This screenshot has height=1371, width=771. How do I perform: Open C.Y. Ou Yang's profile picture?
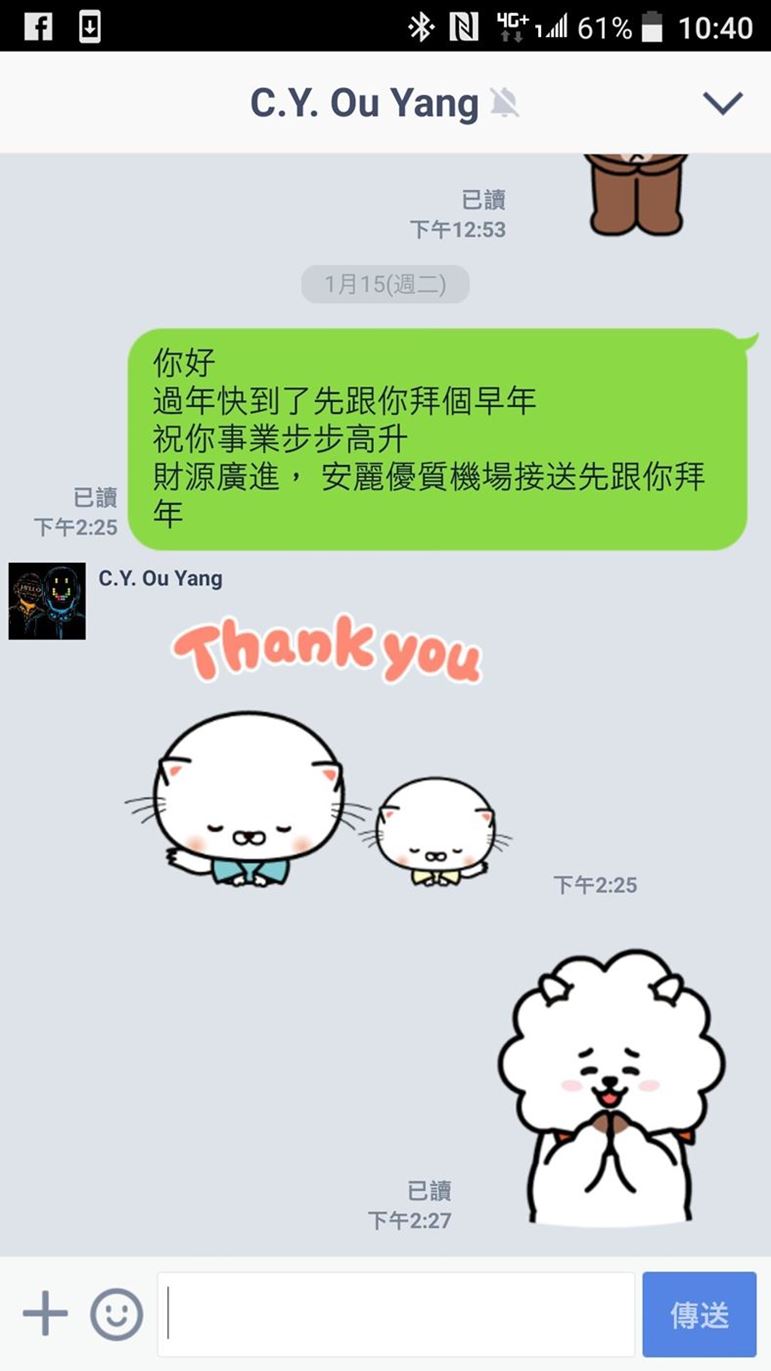click(x=47, y=601)
